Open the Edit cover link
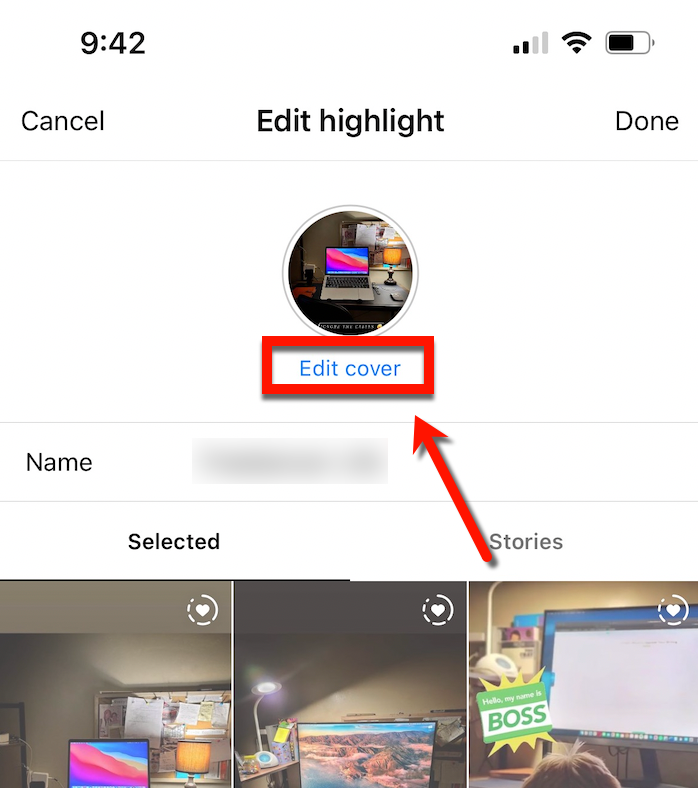This screenshot has width=698, height=788. coord(349,368)
